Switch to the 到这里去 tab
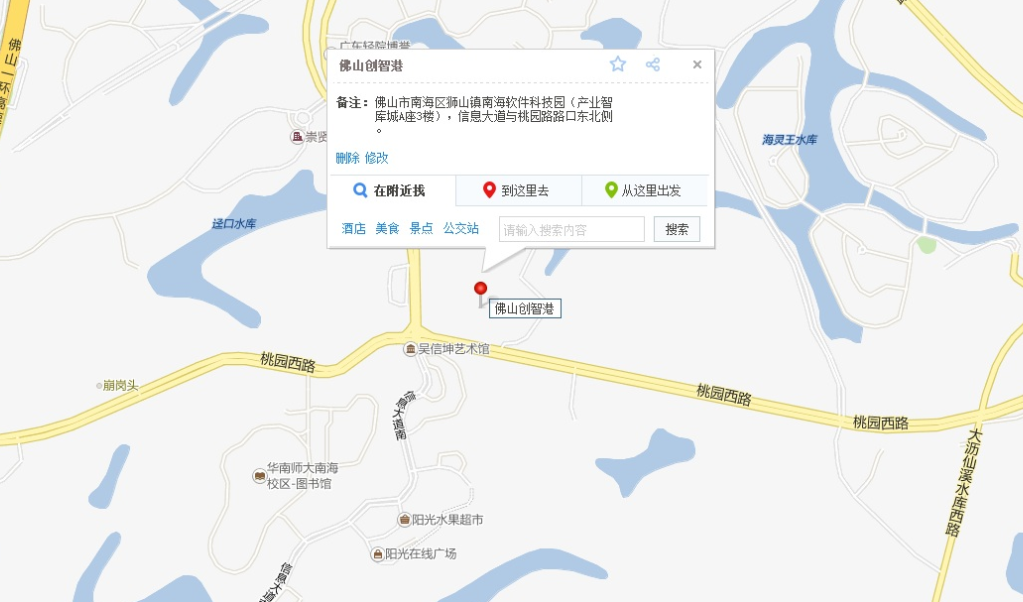 [x=517, y=190]
